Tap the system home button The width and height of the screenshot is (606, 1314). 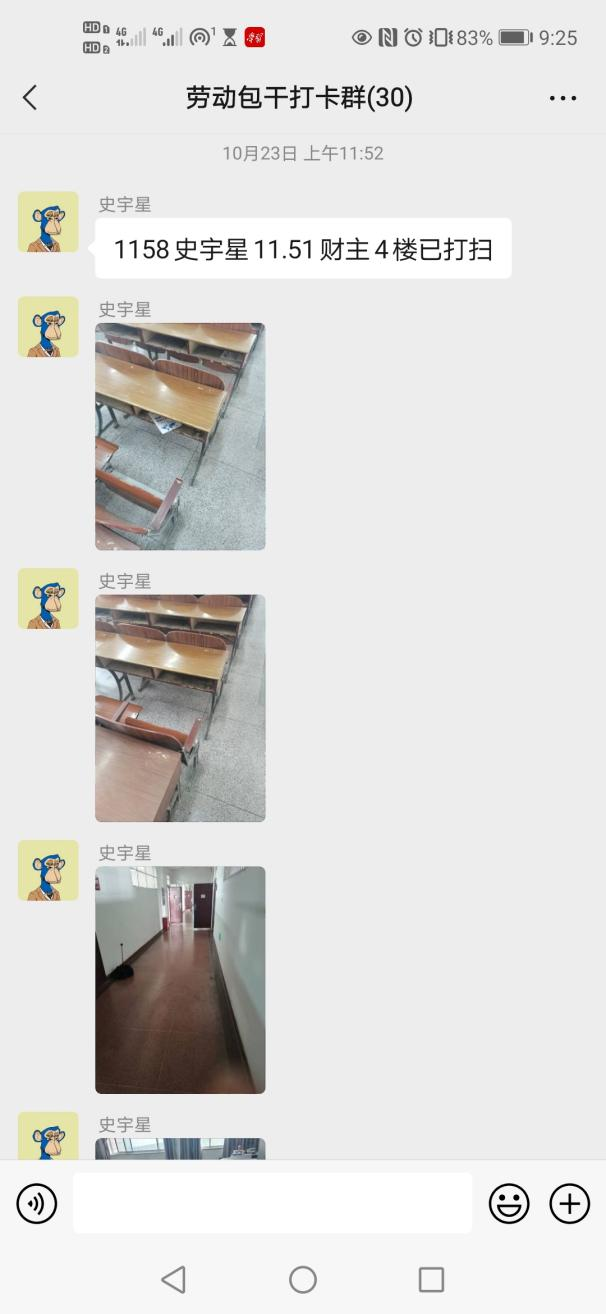(x=302, y=1279)
